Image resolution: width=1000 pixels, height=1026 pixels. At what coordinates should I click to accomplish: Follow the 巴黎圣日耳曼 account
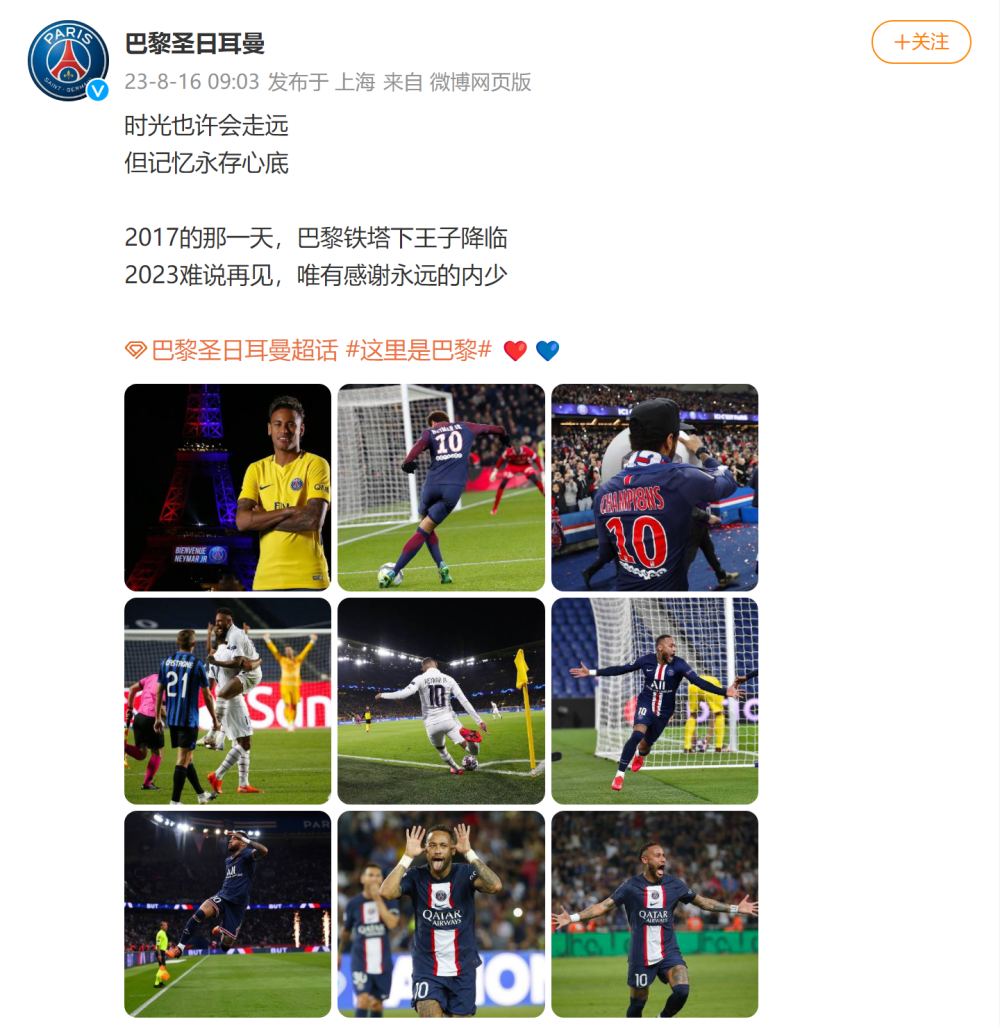click(x=921, y=42)
